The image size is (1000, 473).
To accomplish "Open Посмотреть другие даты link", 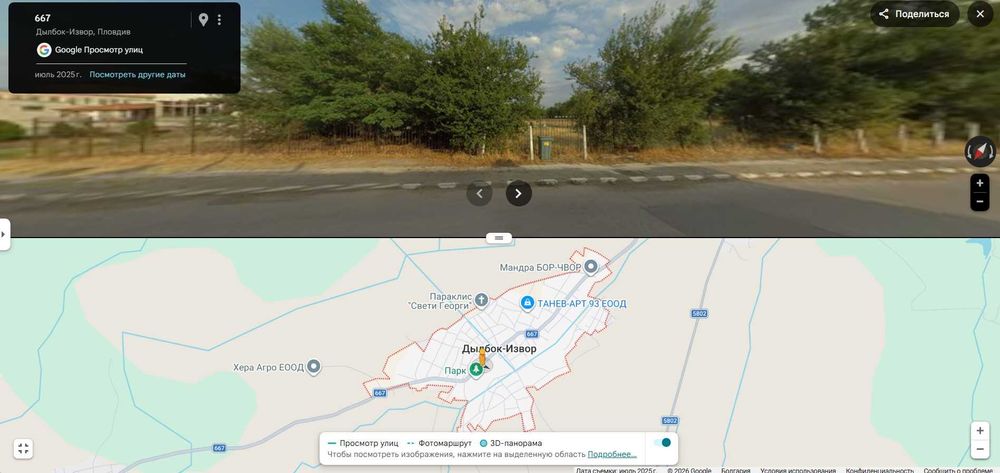I will point(137,75).
